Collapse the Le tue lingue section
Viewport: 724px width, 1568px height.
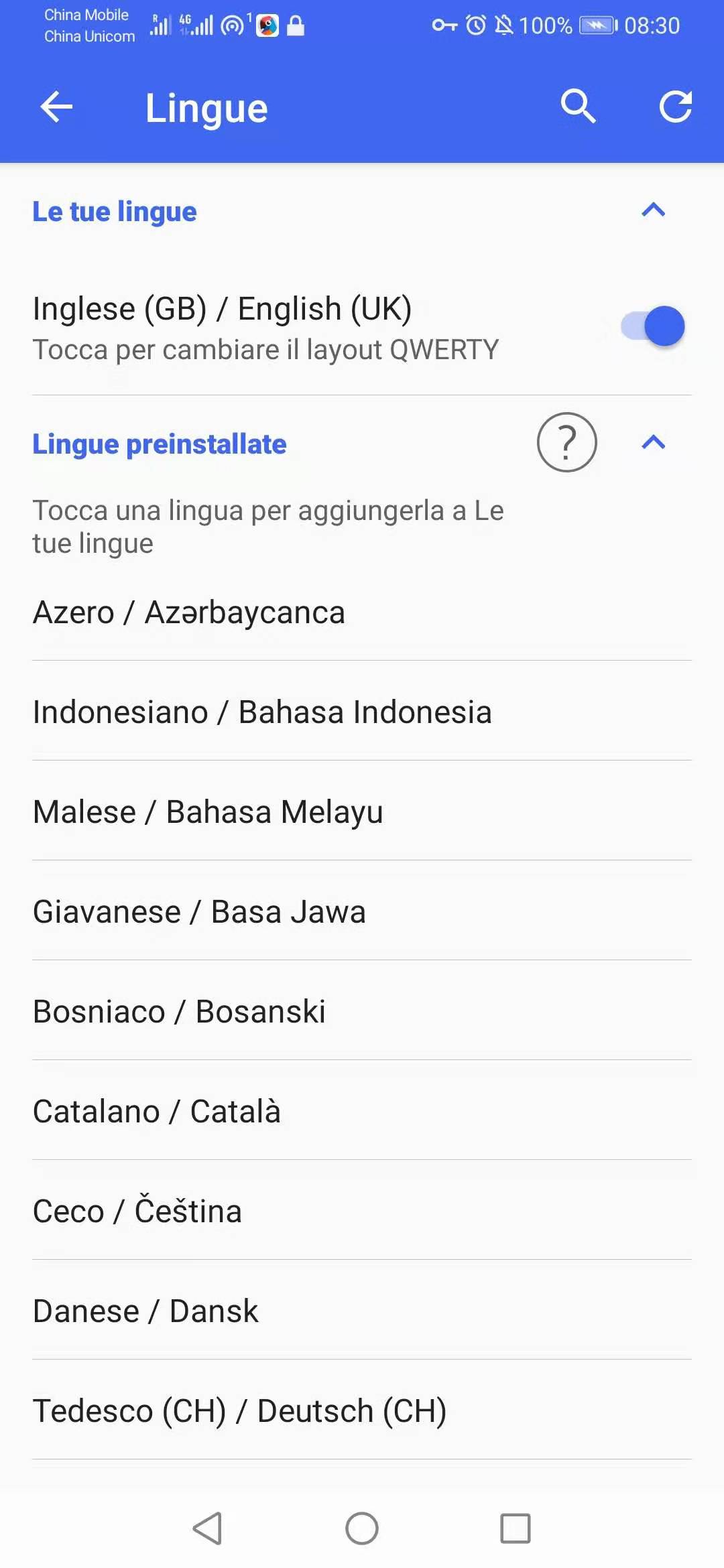pyautogui.click(x=653, y=210)
